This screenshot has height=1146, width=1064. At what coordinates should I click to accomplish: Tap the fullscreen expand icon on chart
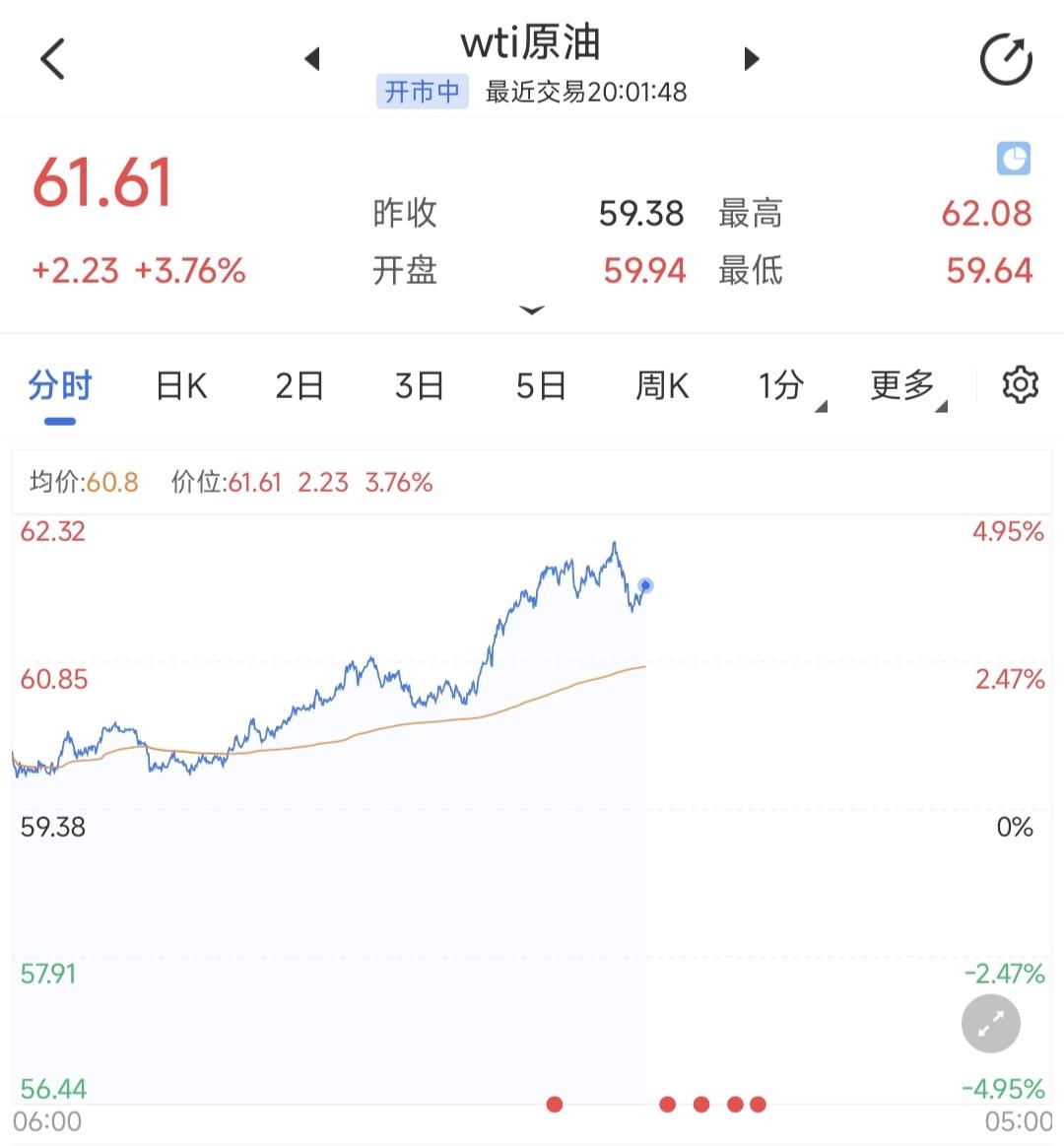[x=990, y=1023]
